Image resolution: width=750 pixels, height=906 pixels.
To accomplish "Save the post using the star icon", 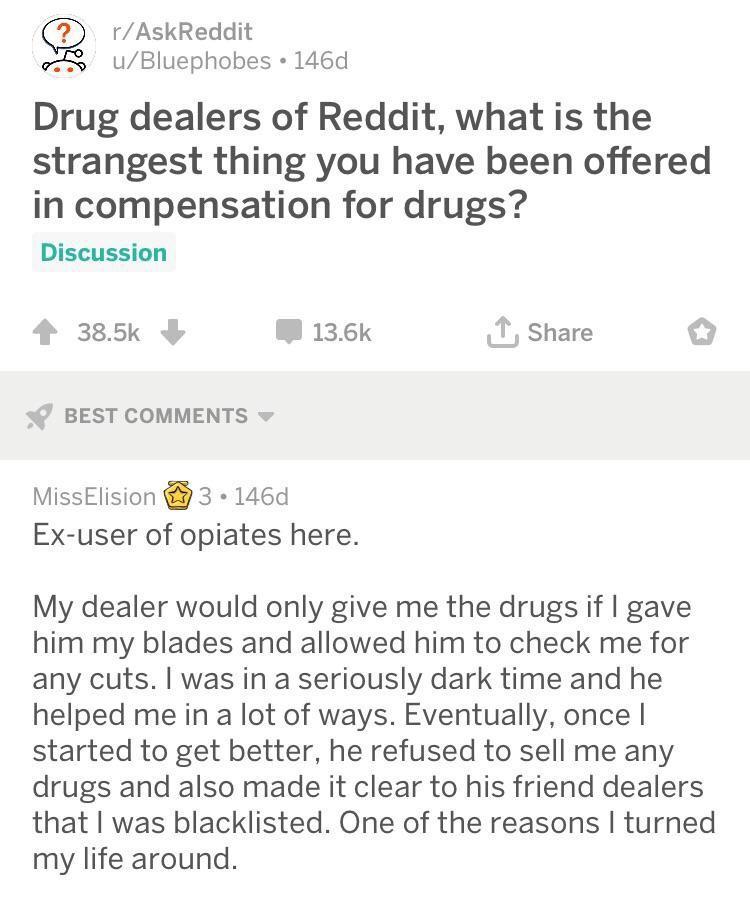I will pos(702,332).
